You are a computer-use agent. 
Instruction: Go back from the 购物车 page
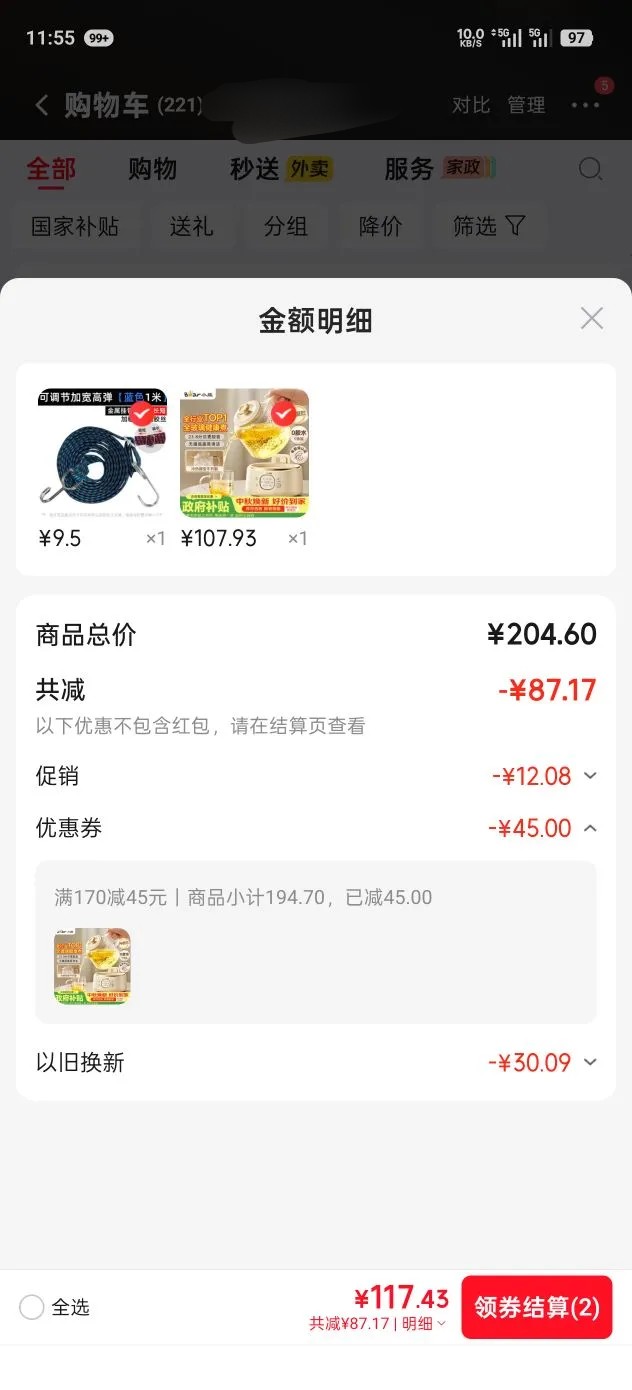41,105
